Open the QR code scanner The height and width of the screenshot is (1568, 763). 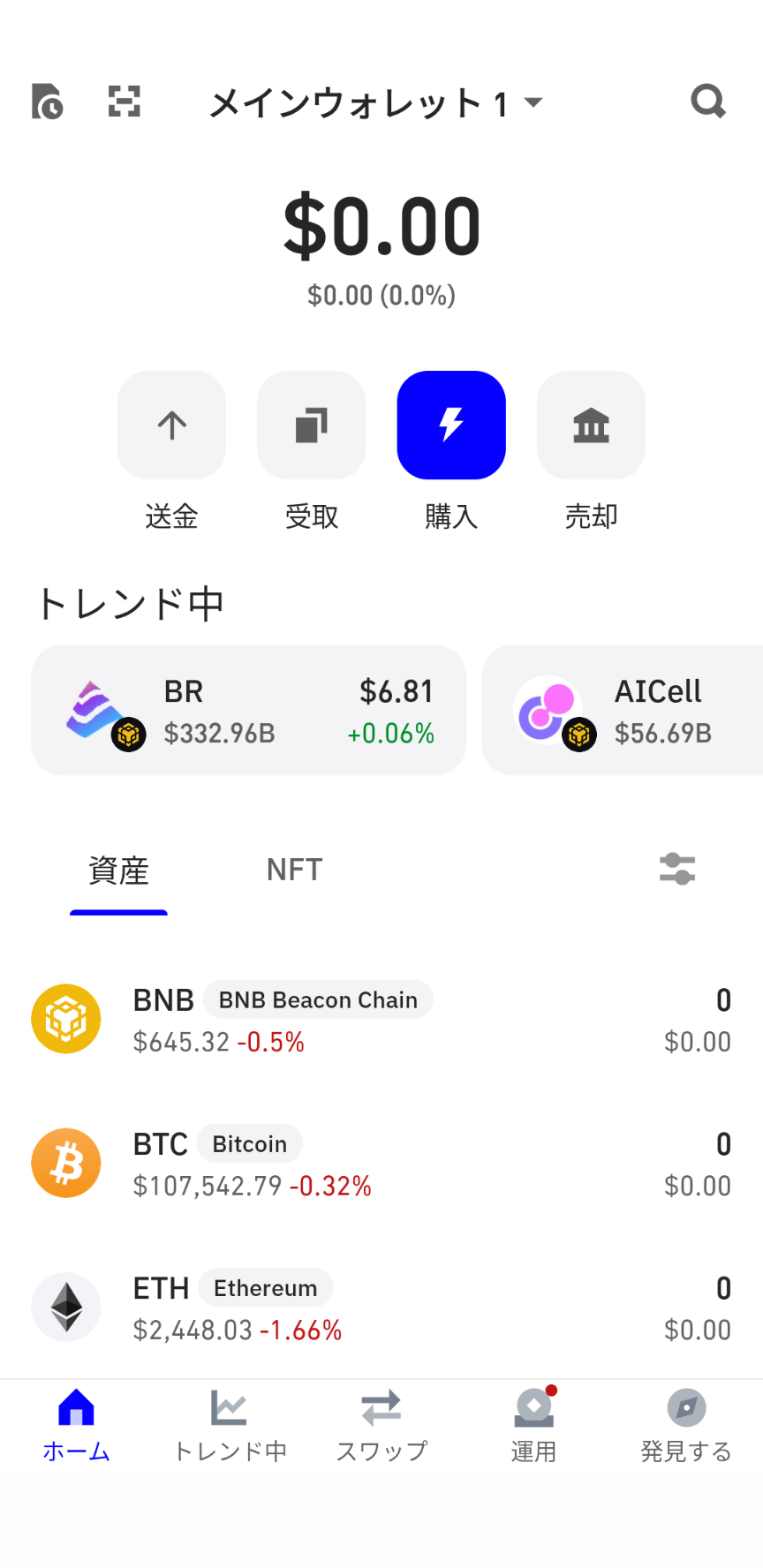[x=125, y=102]
